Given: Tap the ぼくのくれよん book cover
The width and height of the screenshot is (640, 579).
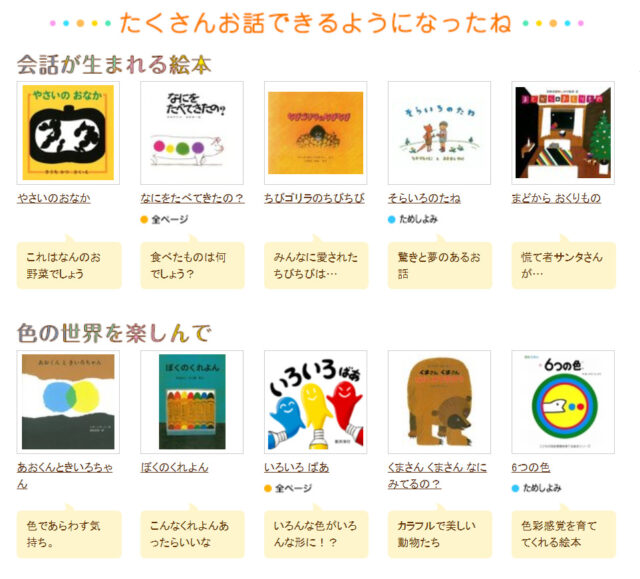Looking at the screenshot, I should (192, 402).
